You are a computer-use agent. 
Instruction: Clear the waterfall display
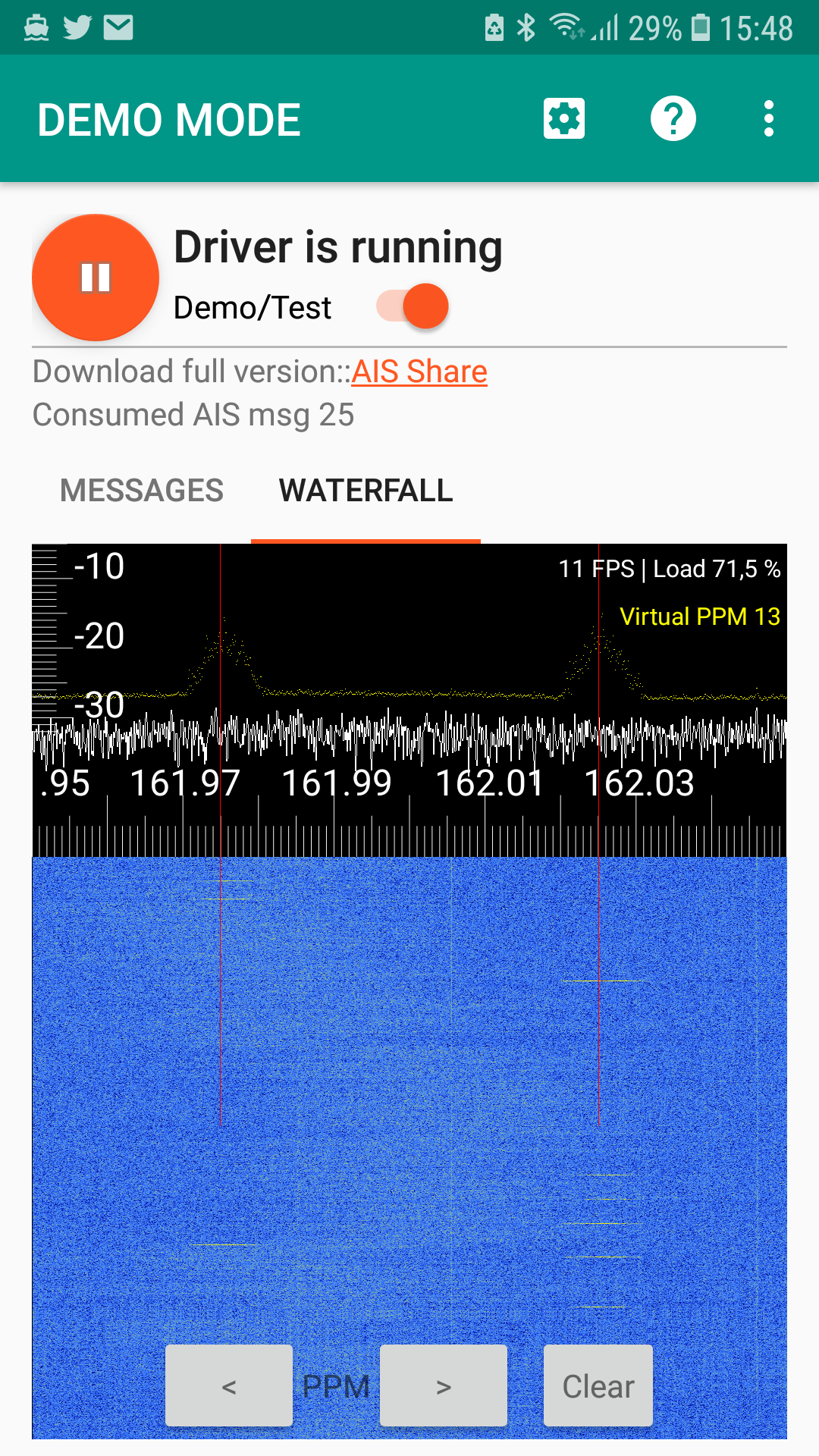tap(598, 1386)
